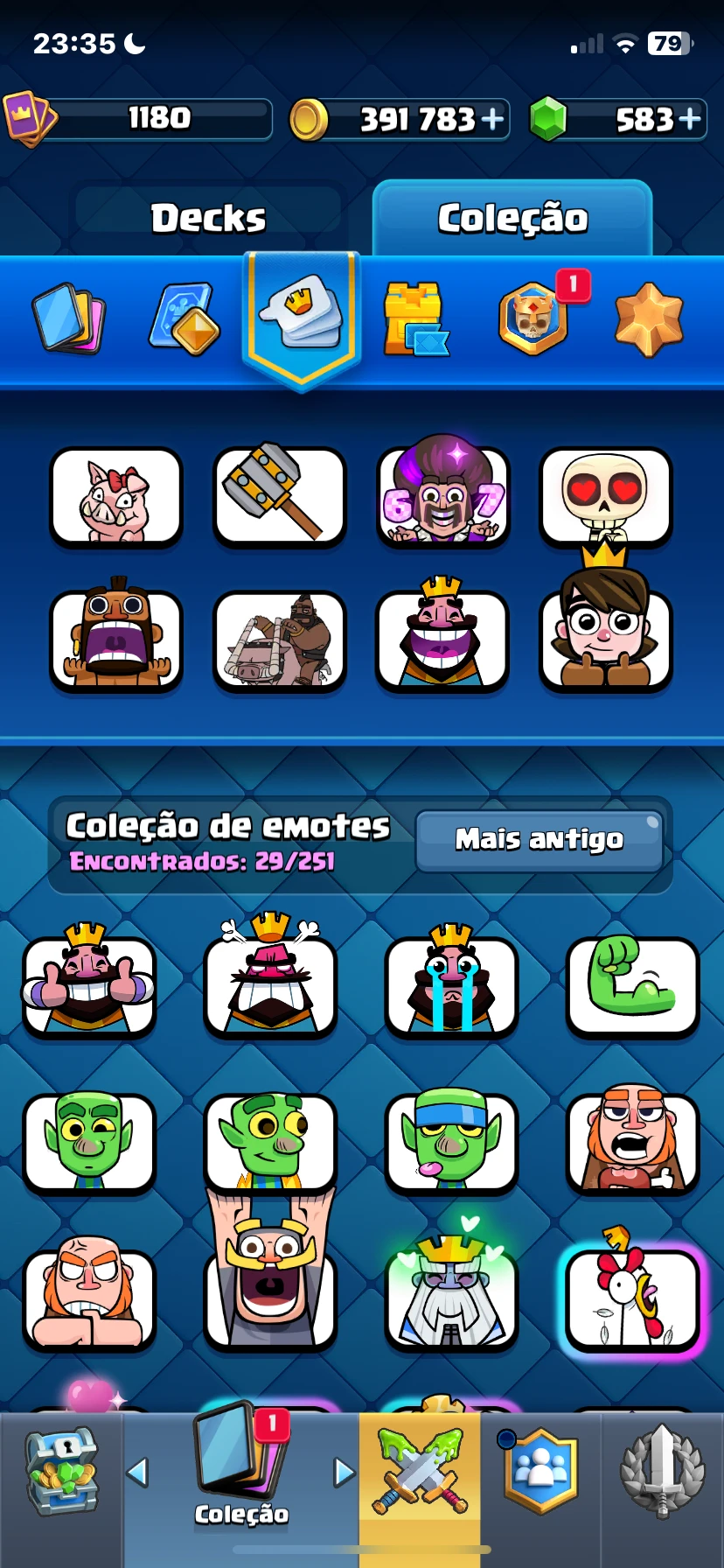This screenshot has width=724, height=1568.
Task: Pick the king thumbs-up emote
Action: point(89,982)
